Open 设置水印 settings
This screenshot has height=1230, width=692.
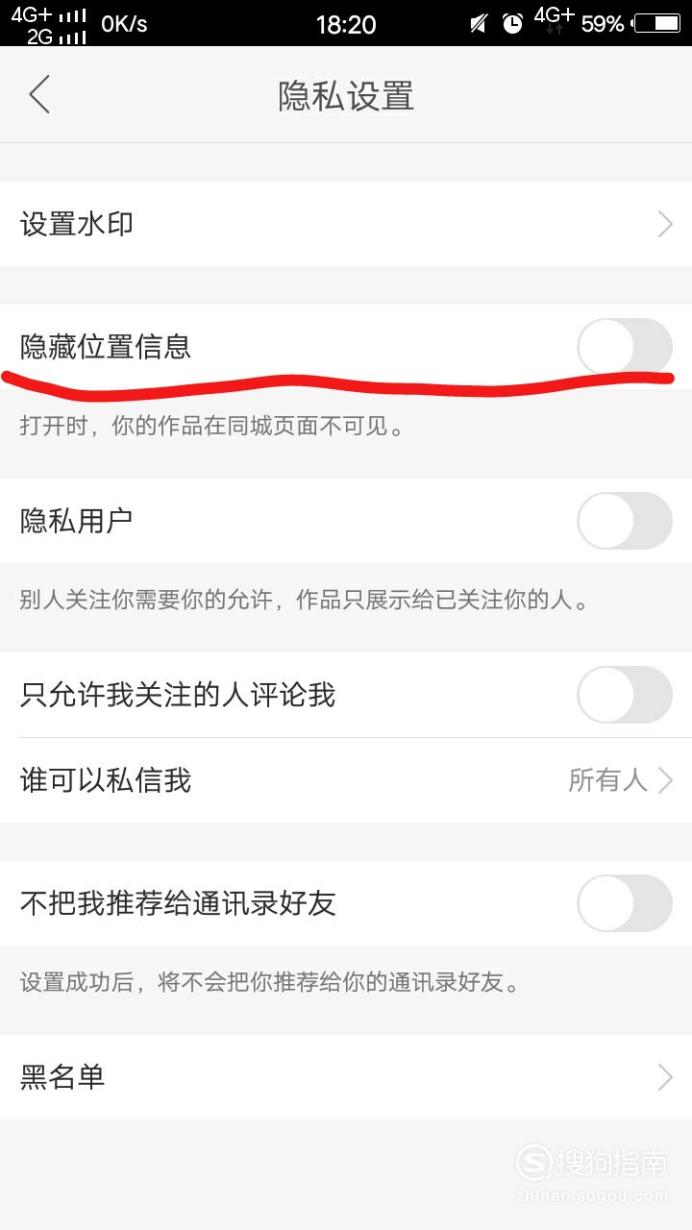pyautogui.click(x=346, y=224)
